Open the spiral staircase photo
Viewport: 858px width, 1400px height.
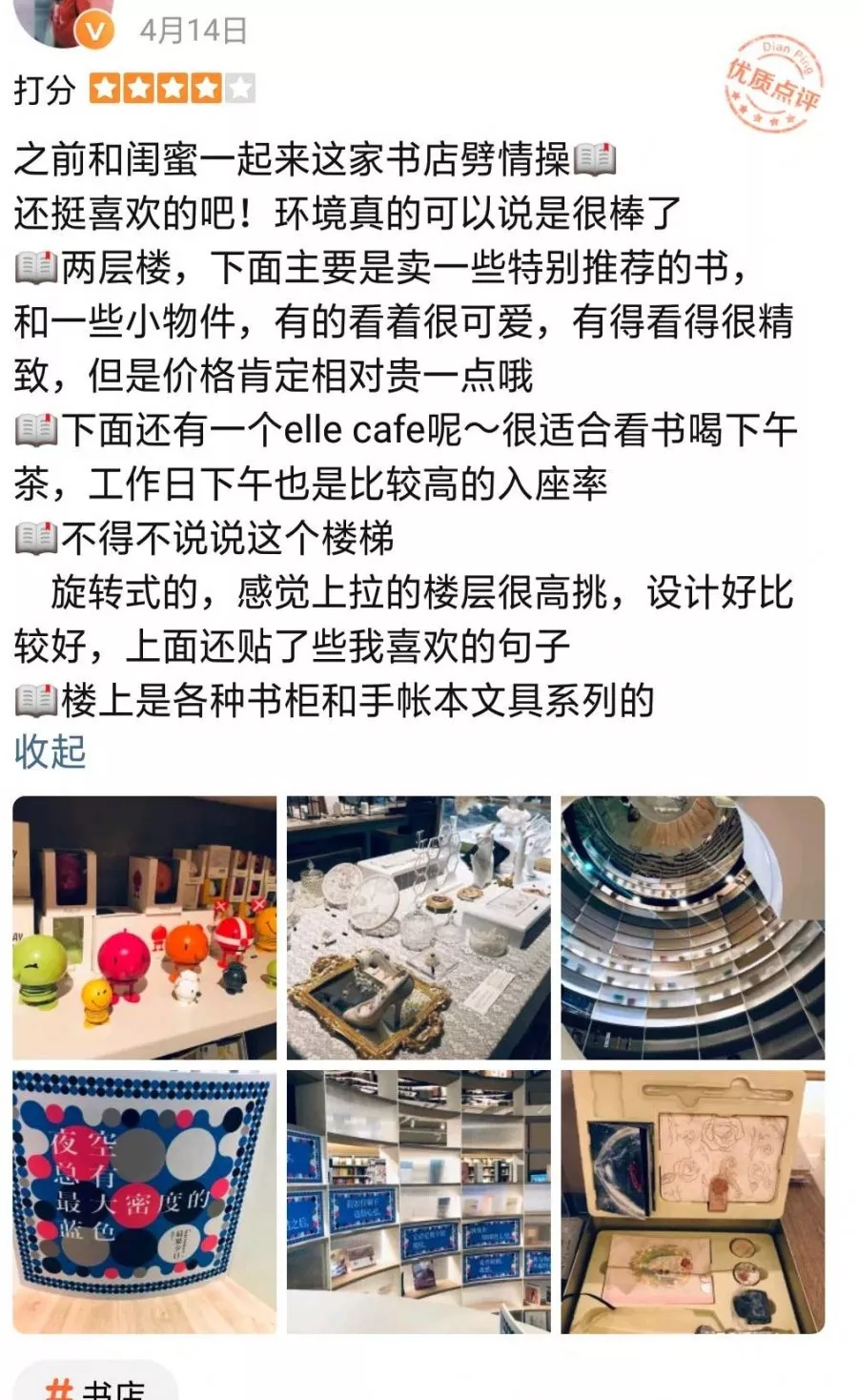[692, 928]
